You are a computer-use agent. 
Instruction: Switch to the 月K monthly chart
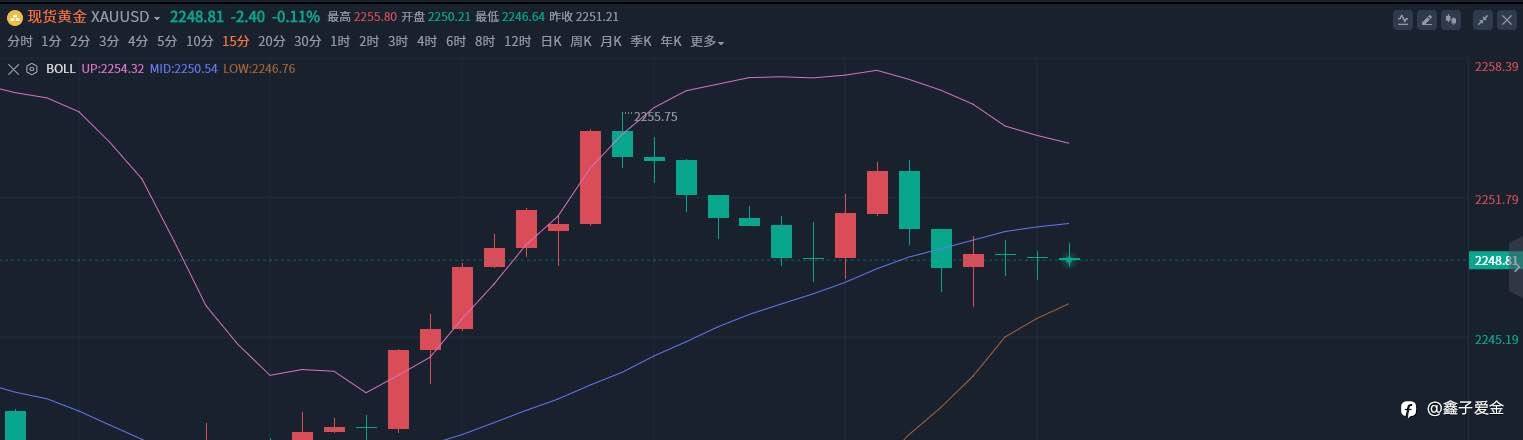[611, 41]
